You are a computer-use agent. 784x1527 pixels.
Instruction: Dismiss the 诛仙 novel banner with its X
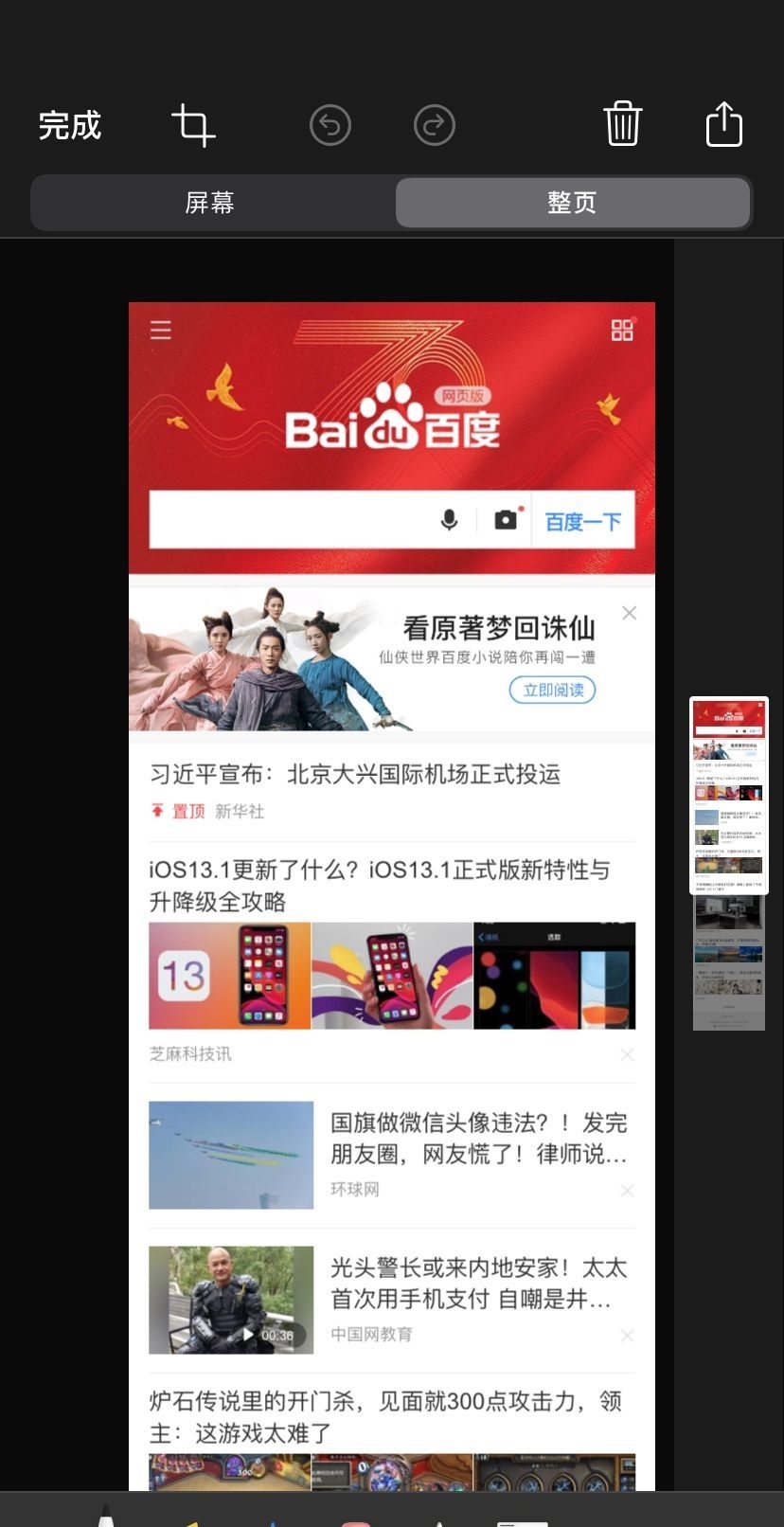[629, 613]
